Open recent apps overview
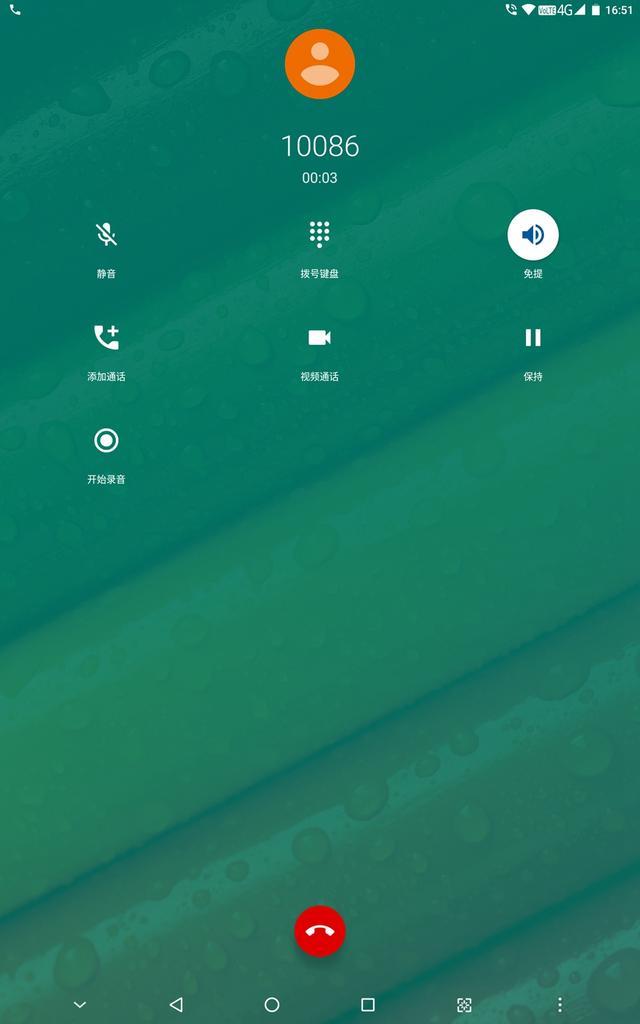The width and height of the screenshot is (640, 1024). click(368, 1004)
